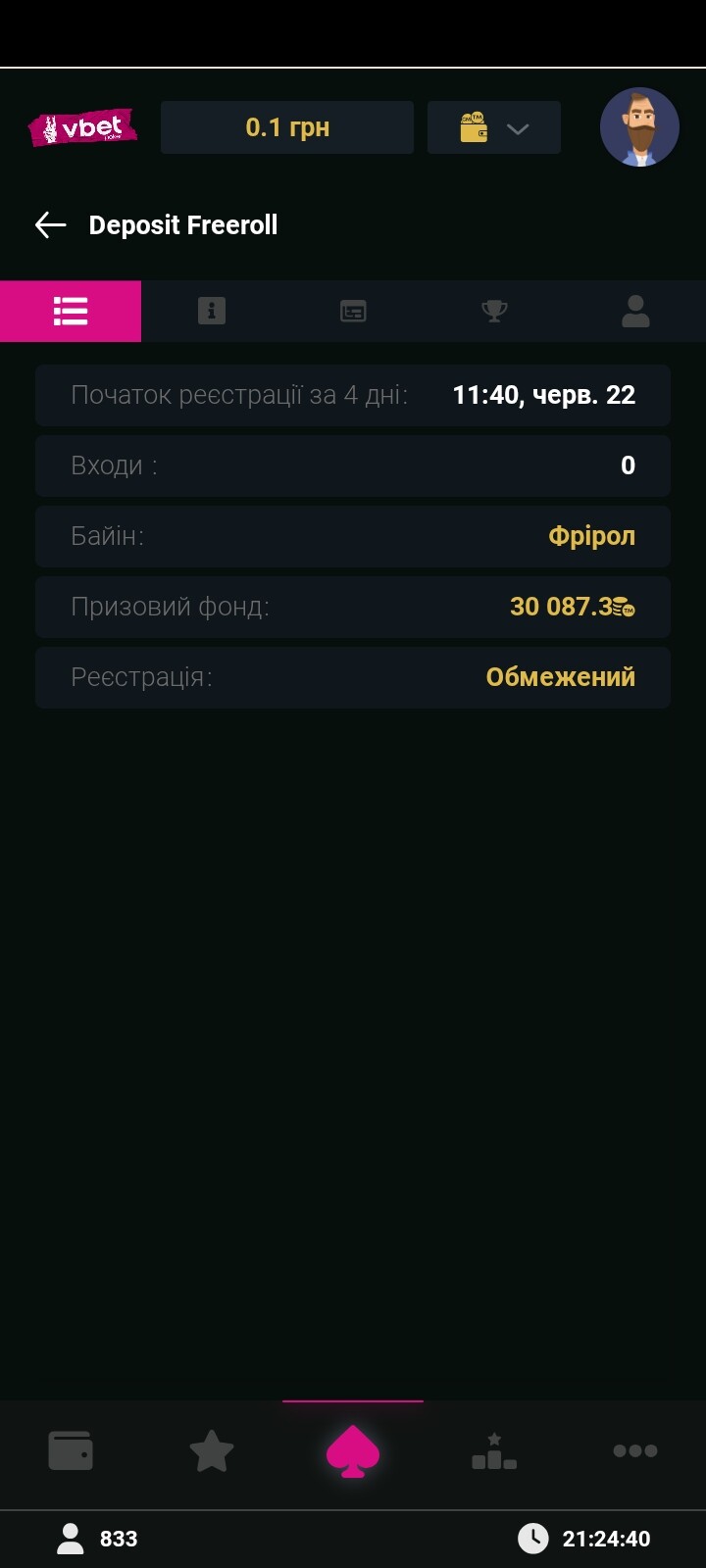Screen dimensions: 706x1568
Task: Open the profile avatar
Action: (x=639, y=127)
